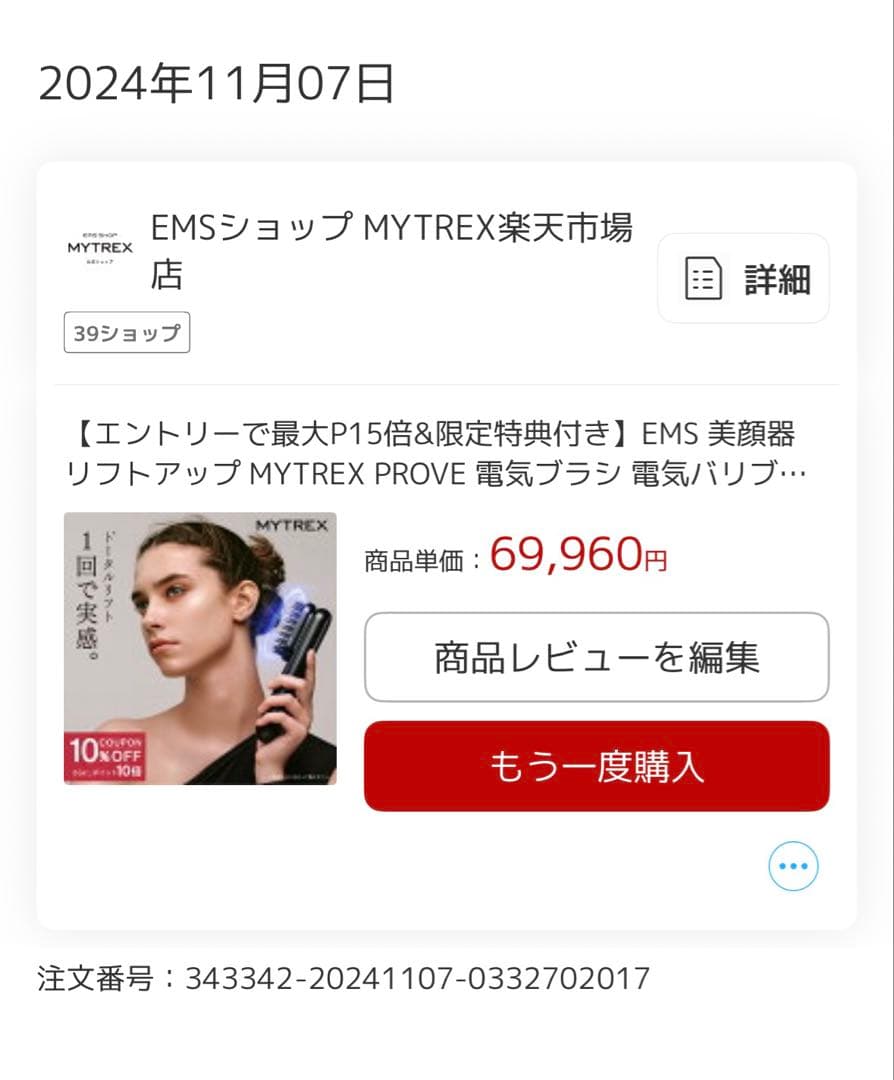Expand additional order actions with the ... control
The image size is (894, 1080).
click(x=793, y=866)
